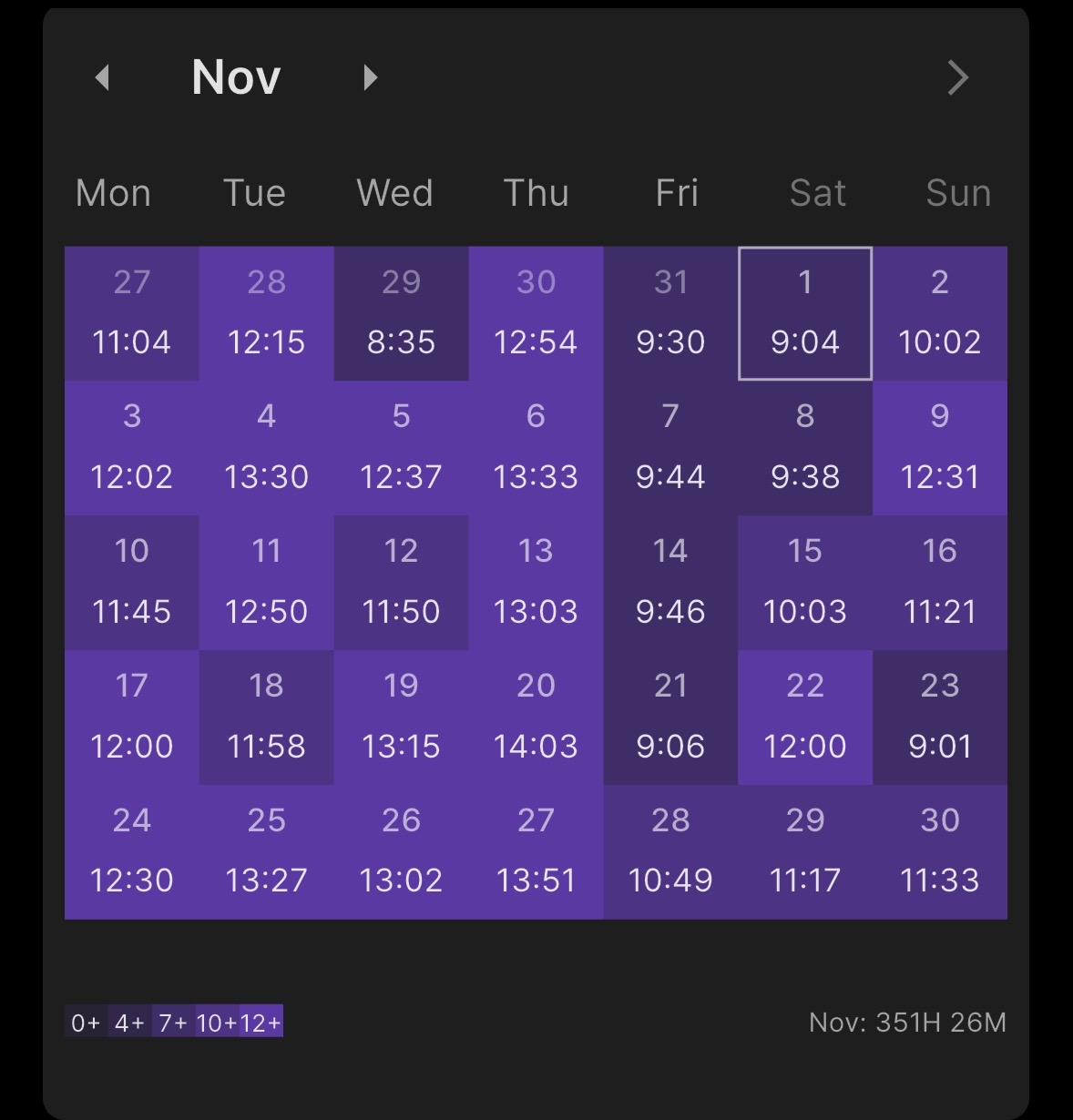1073x1120 pixels.
Task: Open the right chevron at top corner
Action: [x=956, y=77]
